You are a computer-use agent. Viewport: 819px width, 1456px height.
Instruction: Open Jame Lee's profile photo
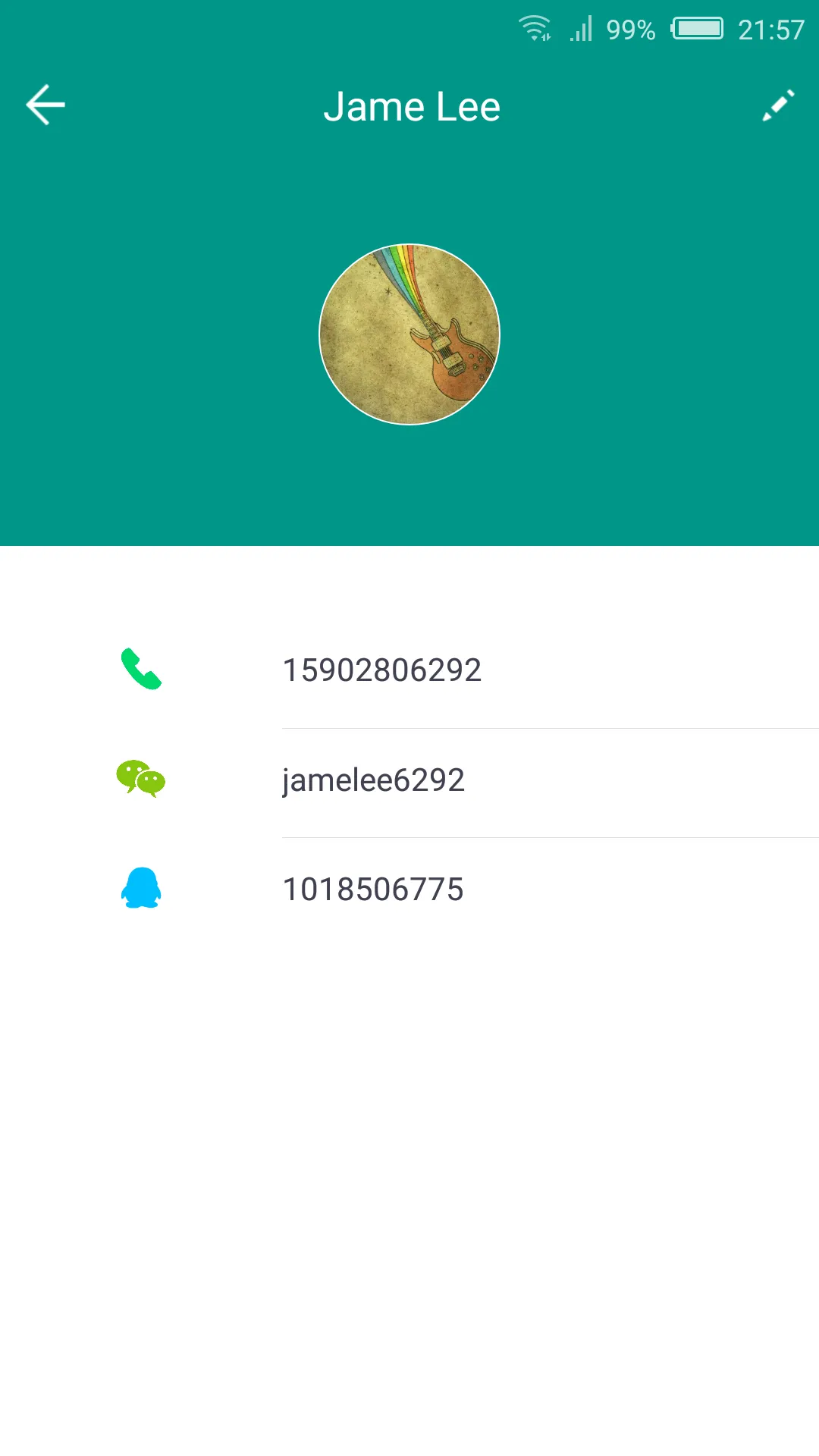click(409, 331)
